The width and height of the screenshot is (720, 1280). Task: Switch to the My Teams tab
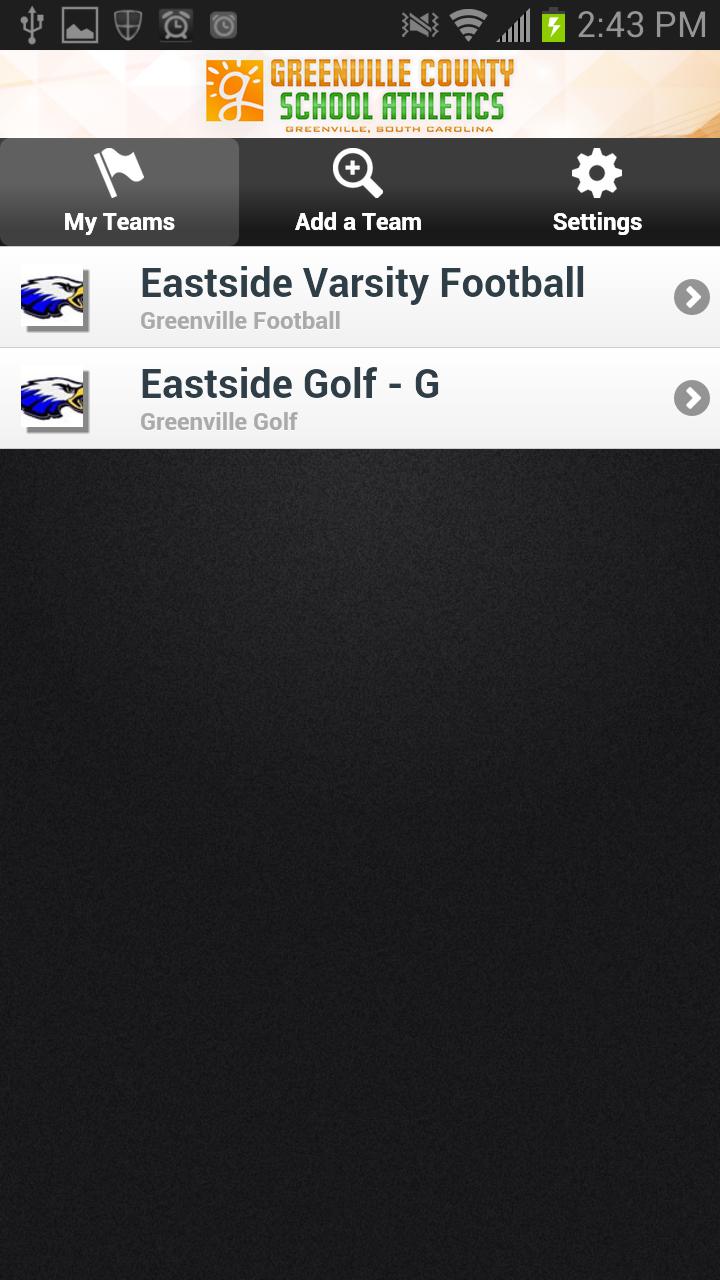point(119,192)
